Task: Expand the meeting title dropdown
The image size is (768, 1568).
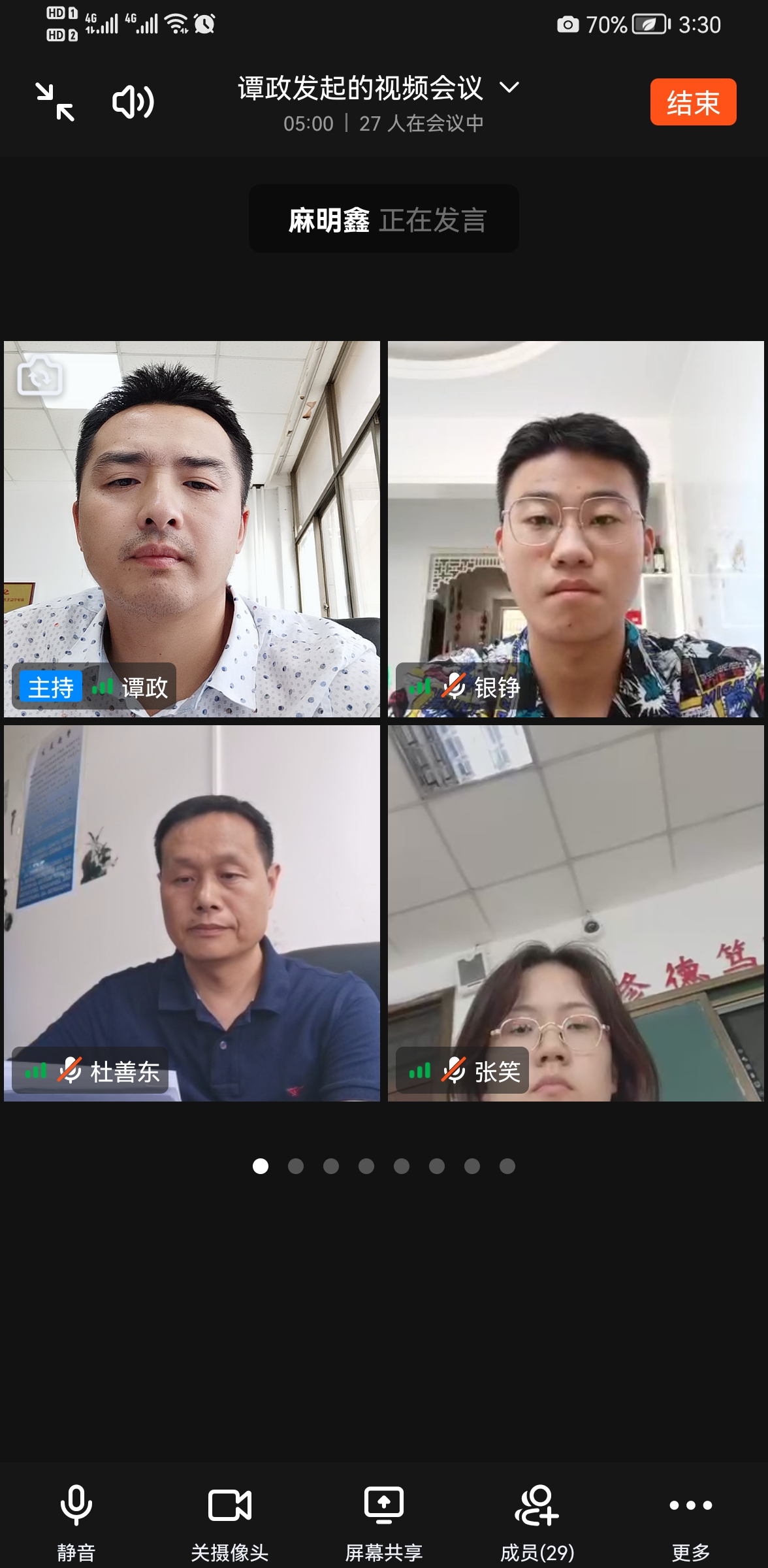Action: coord(509,88)
